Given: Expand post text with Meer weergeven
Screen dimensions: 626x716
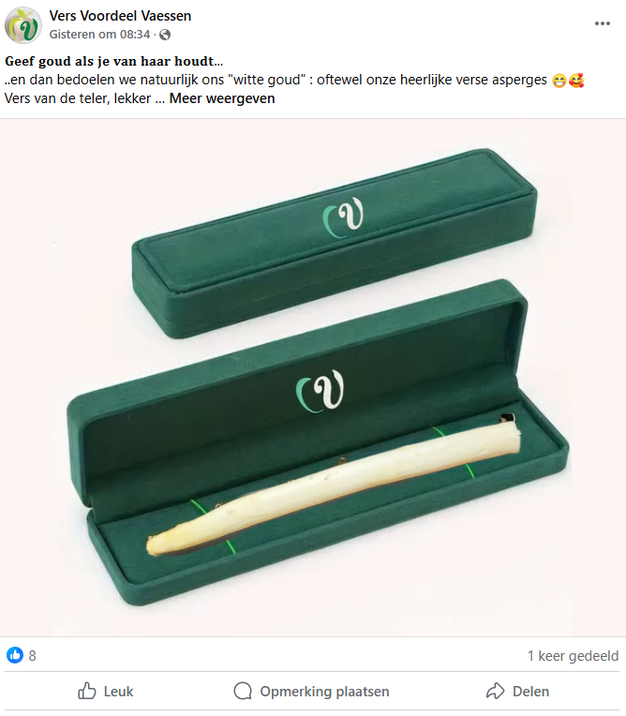Looking at the screenshot, I should point(221,98).
